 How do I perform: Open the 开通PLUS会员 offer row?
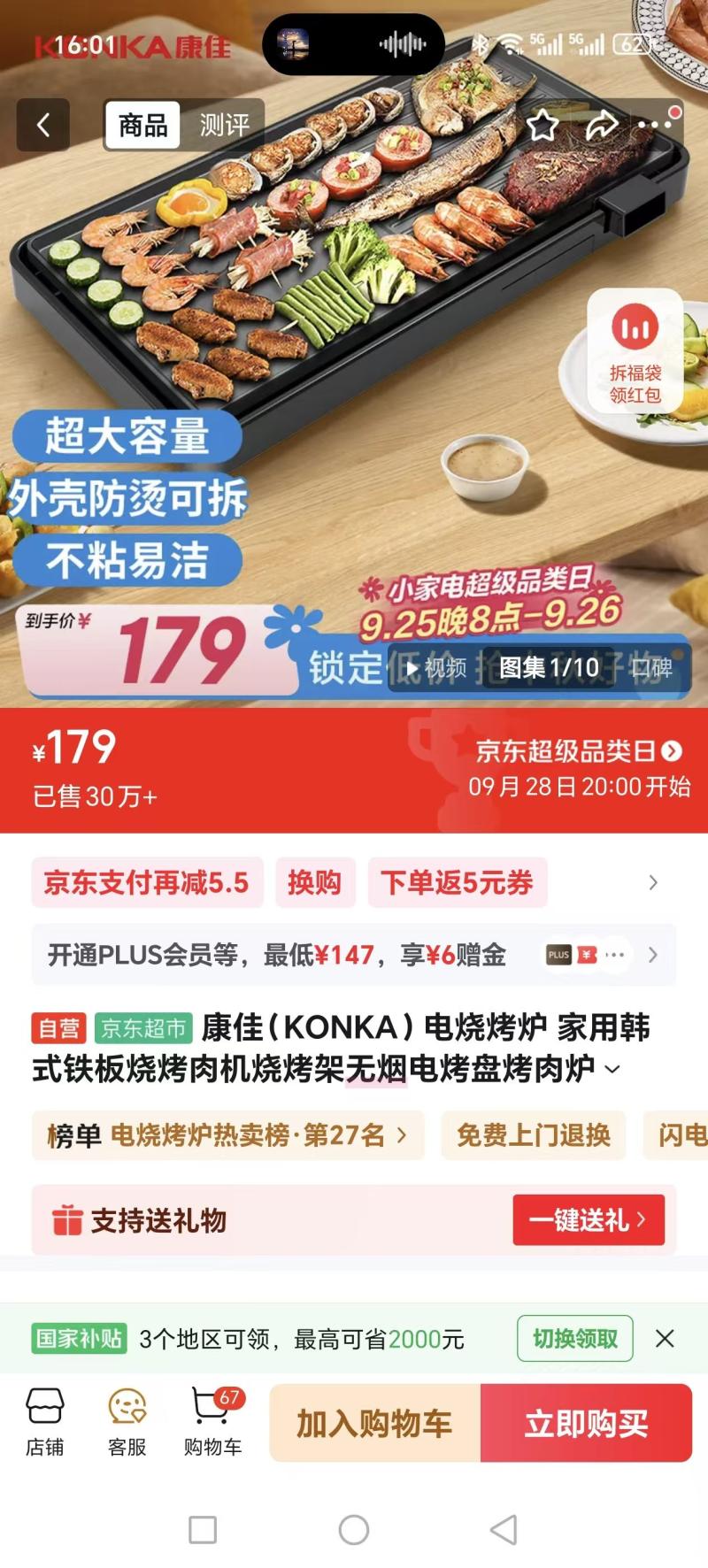point(354,955)
